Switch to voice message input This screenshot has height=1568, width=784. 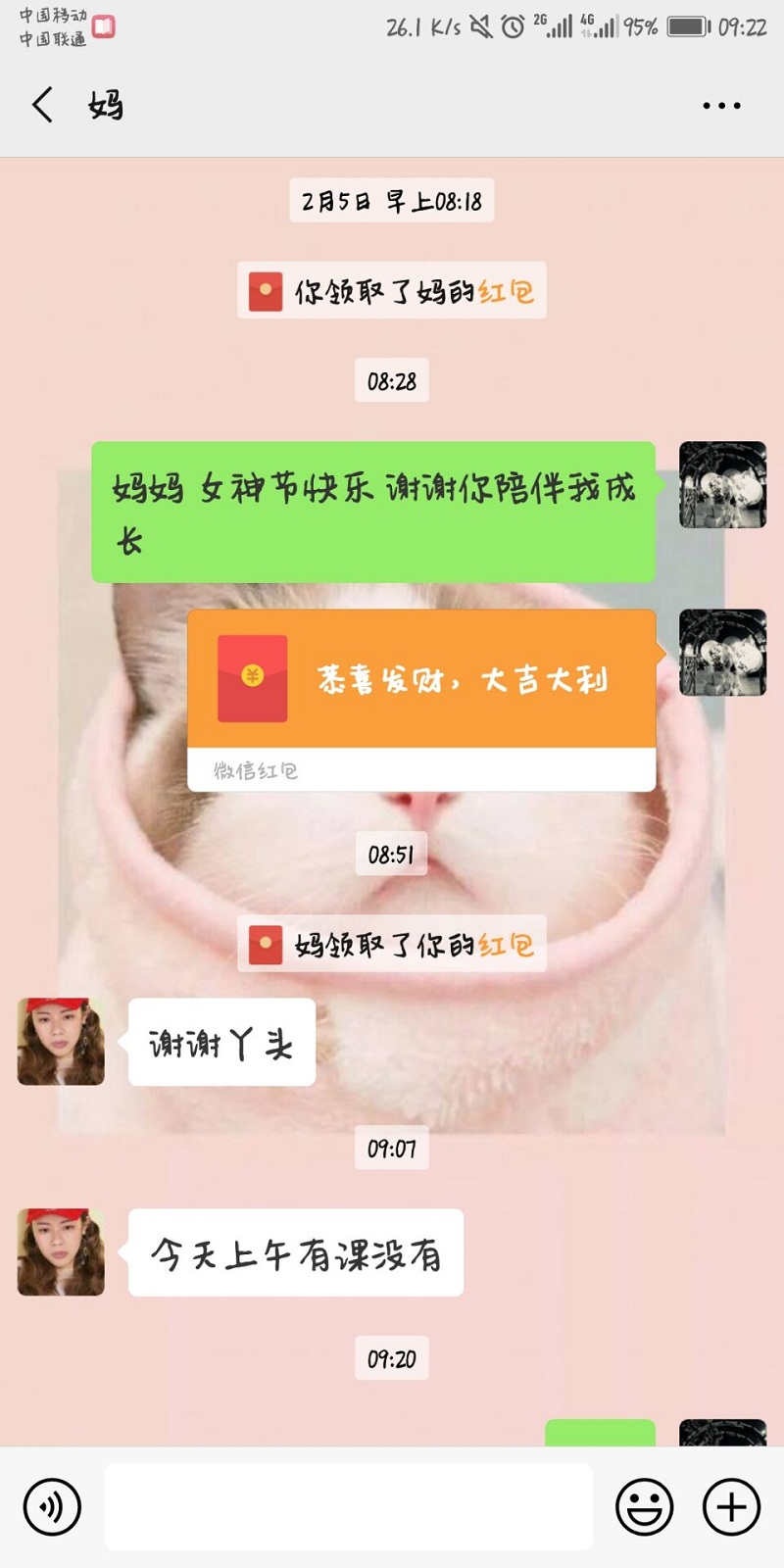pos(51,1506)
